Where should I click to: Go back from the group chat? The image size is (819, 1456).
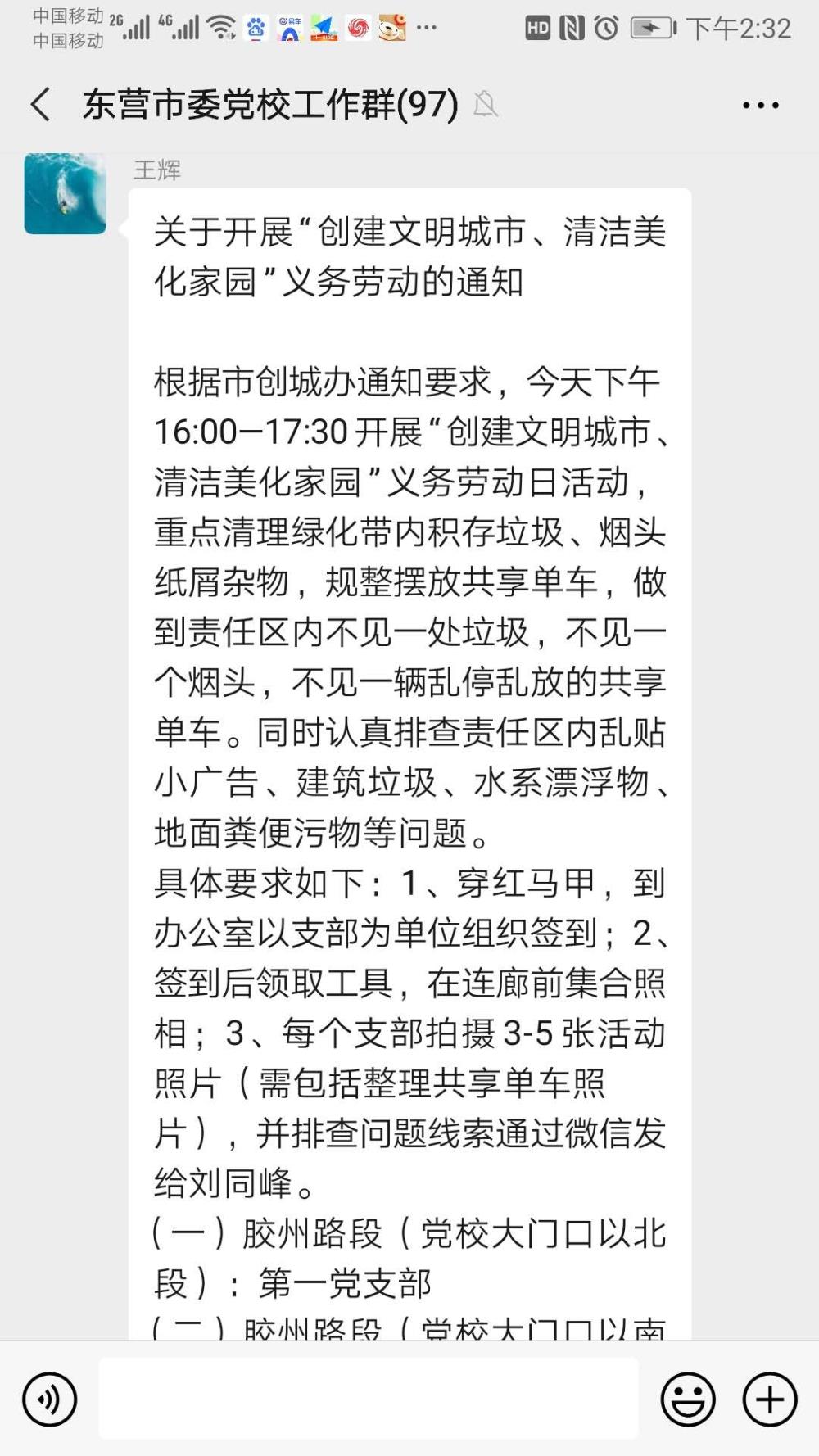[40, 105]
